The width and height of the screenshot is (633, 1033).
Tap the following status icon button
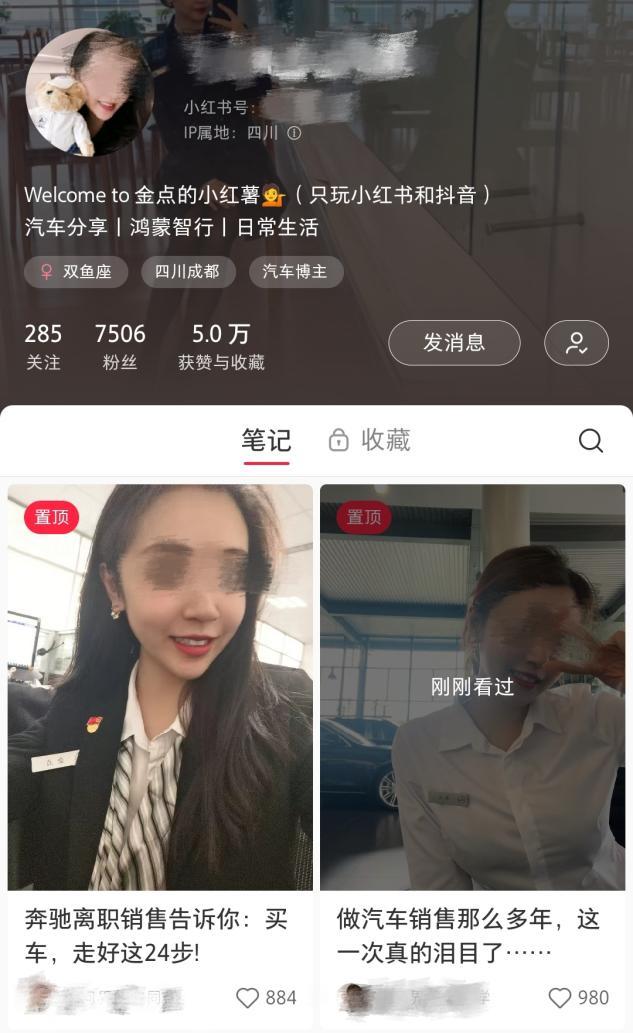pos(576,343)
